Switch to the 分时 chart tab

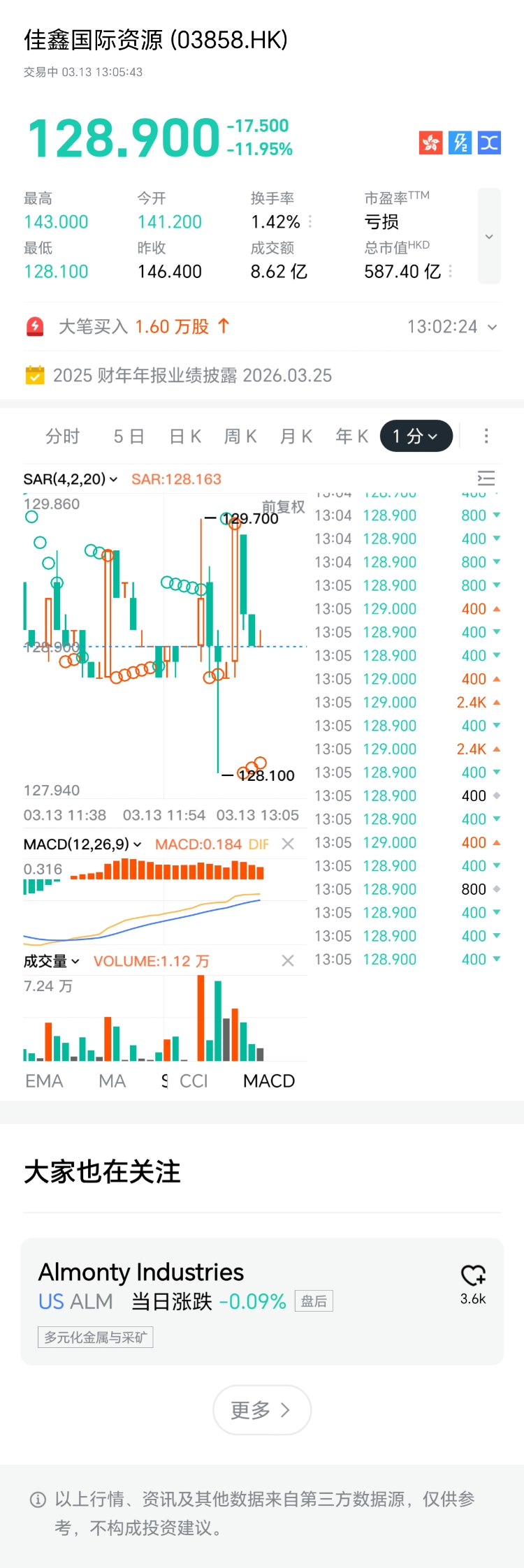coord(63,437)
